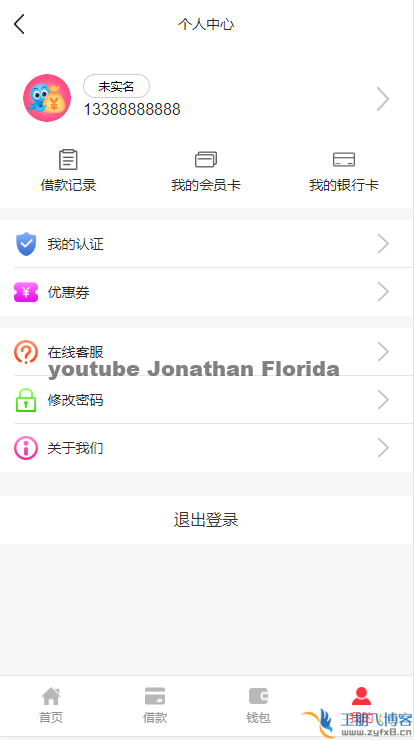Go back using the top-left arrow

click(x=19, y=24)
